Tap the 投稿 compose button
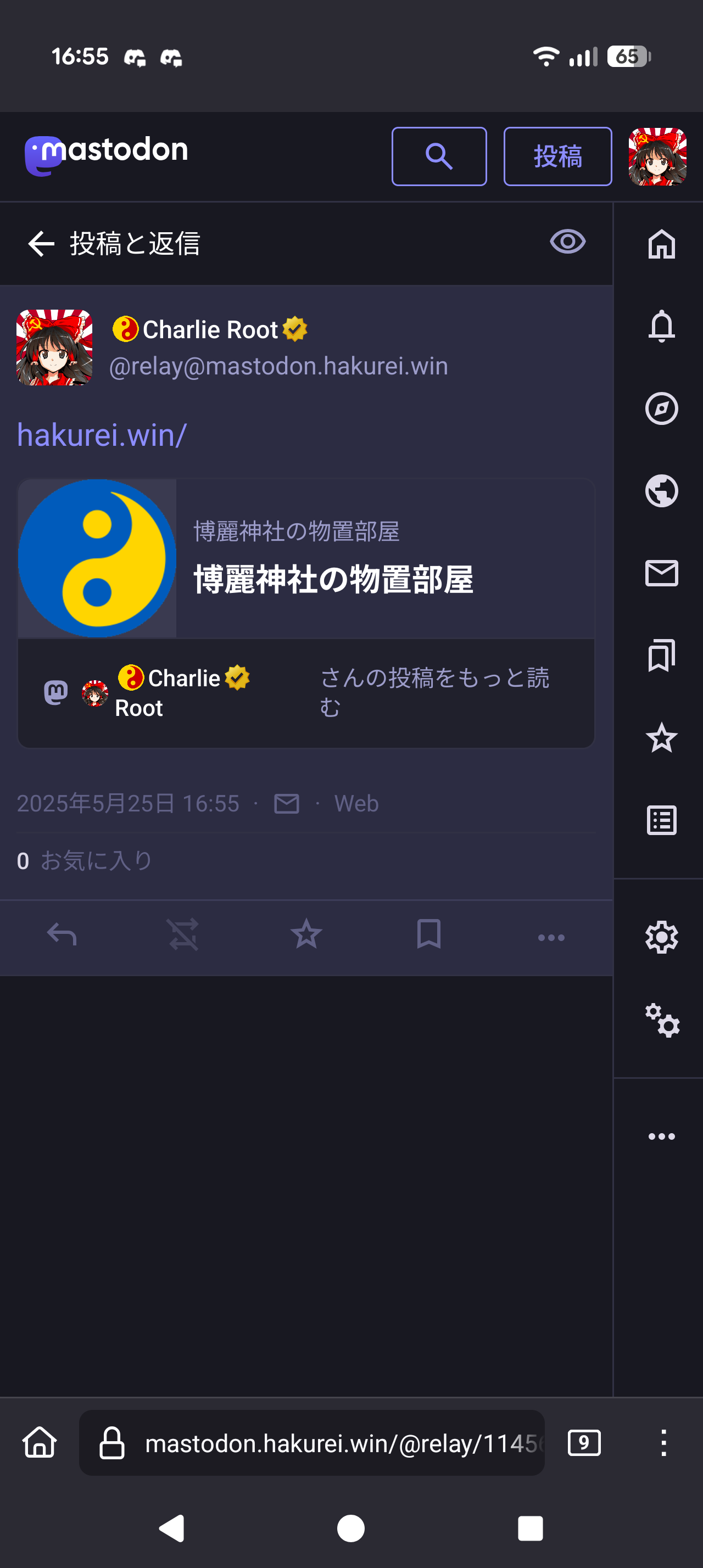The width and height of the screenshot is (703, 1568). pyautogui.click(x=557, y=156)
